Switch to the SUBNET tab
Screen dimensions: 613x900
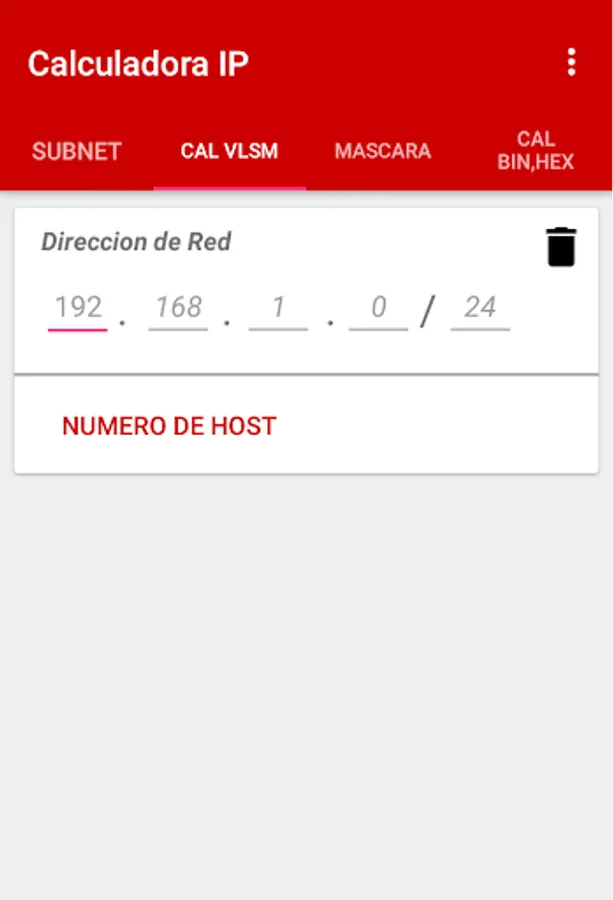click(76, 151)
